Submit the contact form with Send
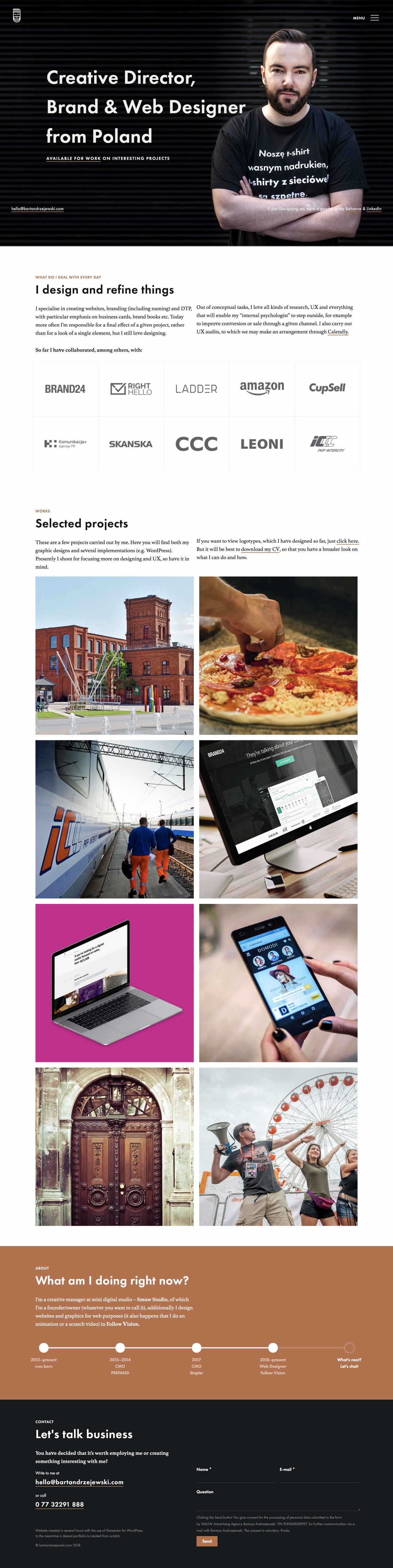 click(x=207, y=1541)
